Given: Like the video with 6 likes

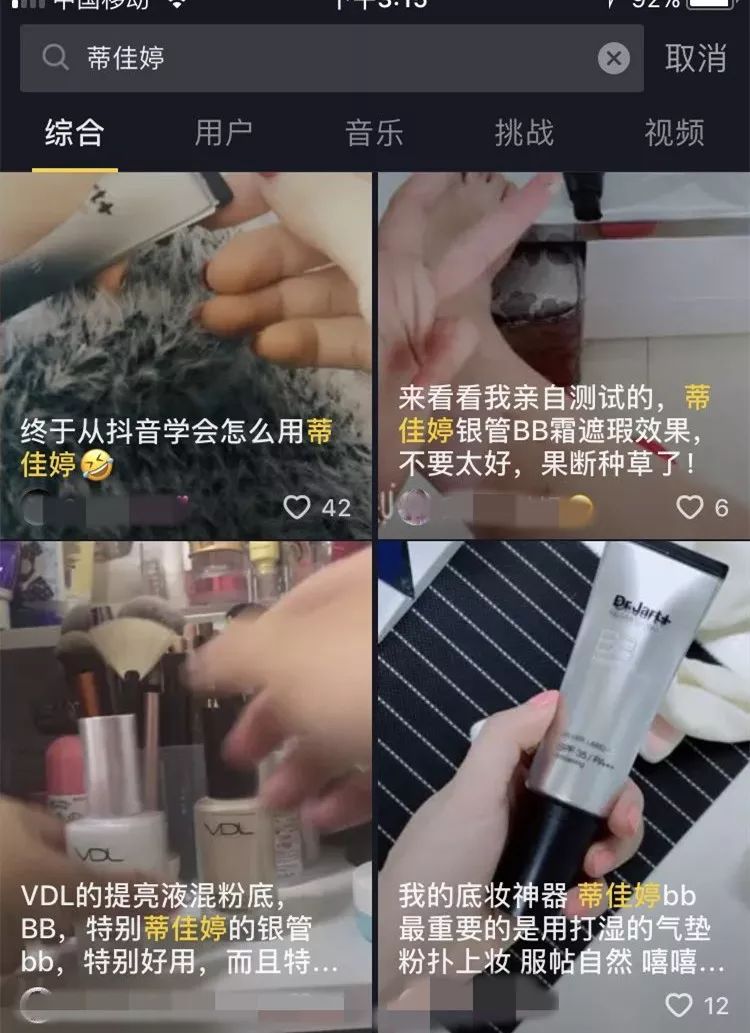Looking at the screenshot, I should pos(689,507).
